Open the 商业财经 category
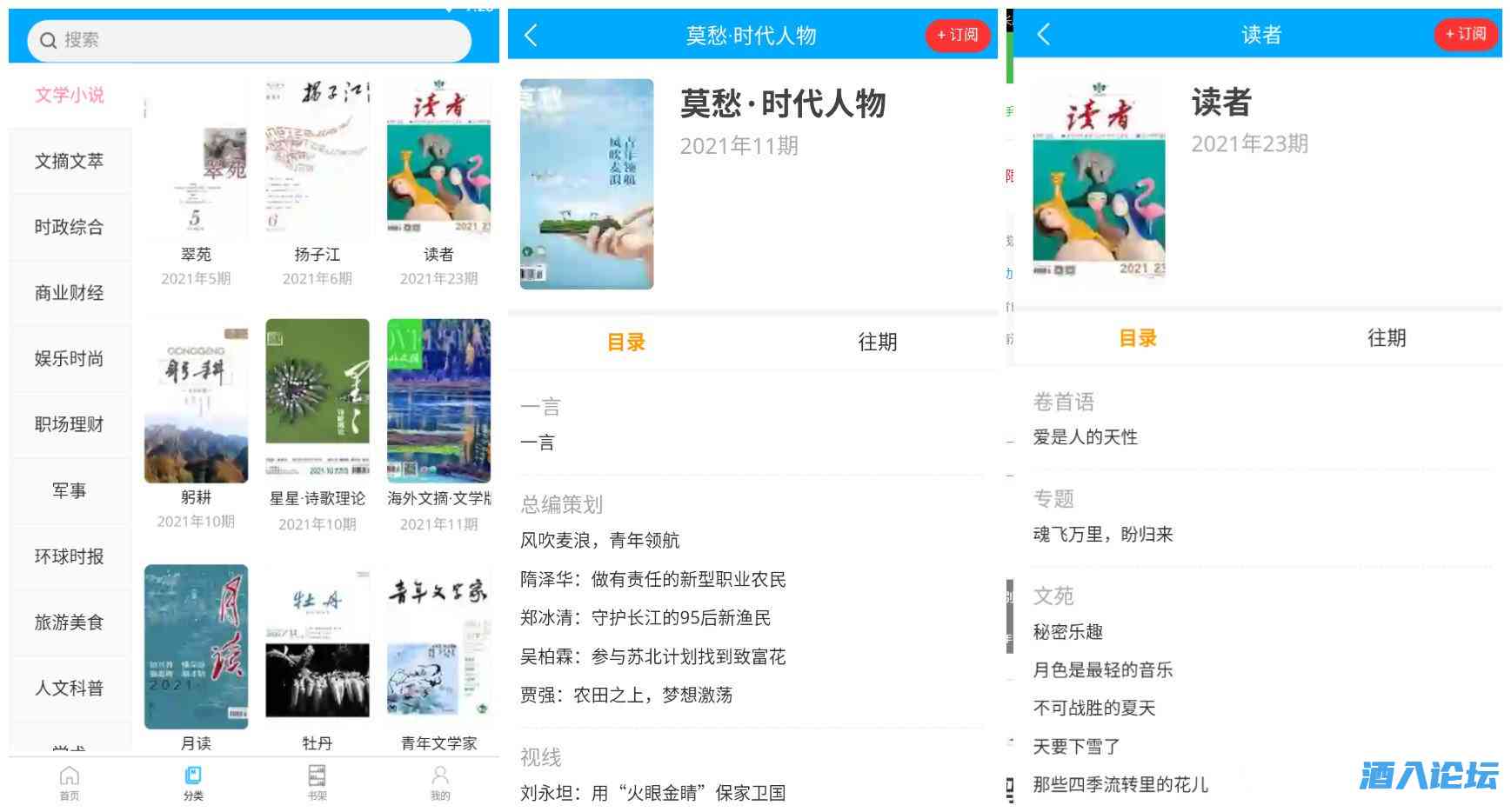Viewport: 1511px width, 812px height. 69,293
